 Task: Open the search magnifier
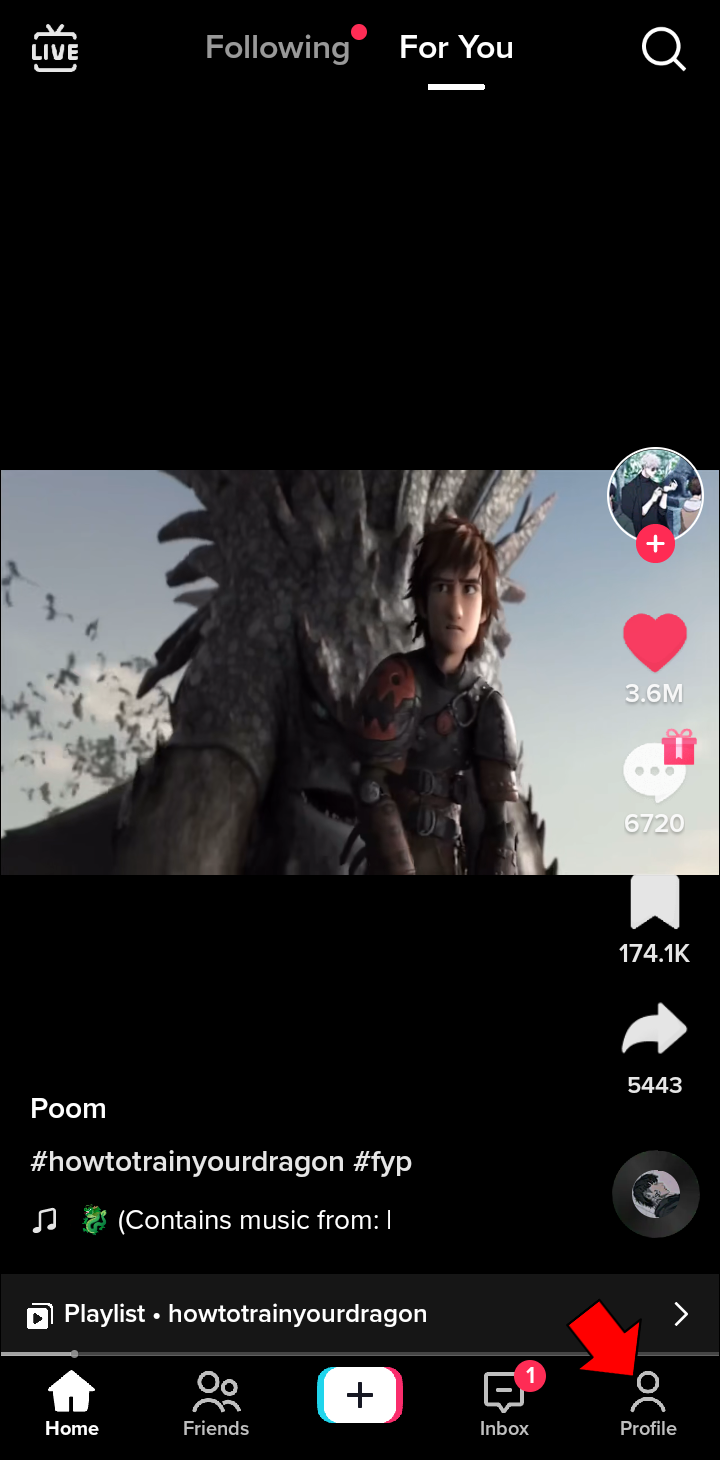coord(663,48)
